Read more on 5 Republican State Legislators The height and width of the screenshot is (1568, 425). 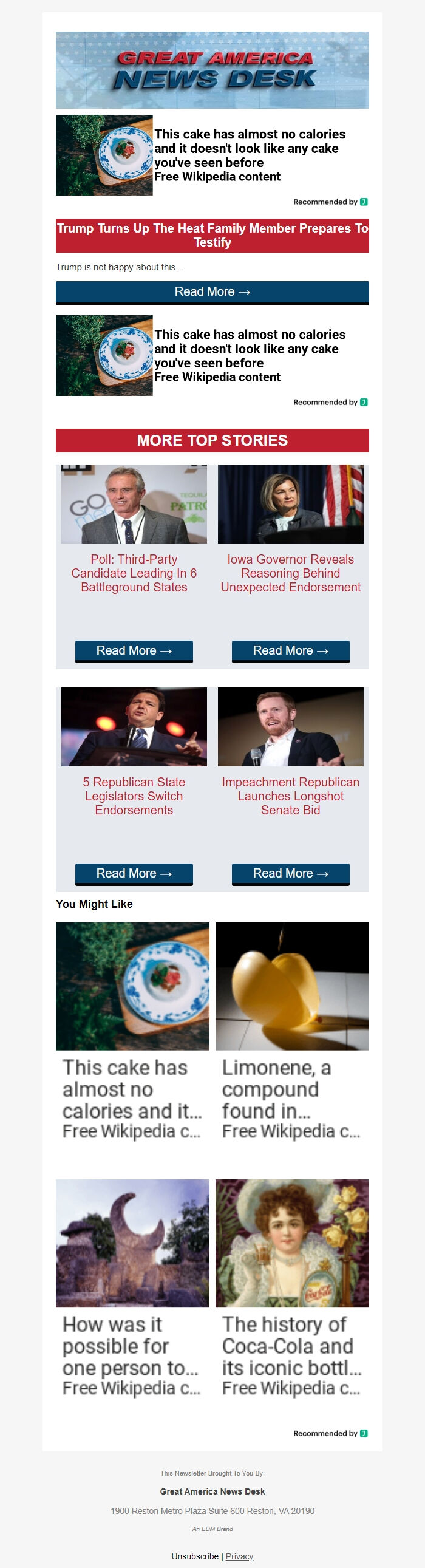point(134,873)
